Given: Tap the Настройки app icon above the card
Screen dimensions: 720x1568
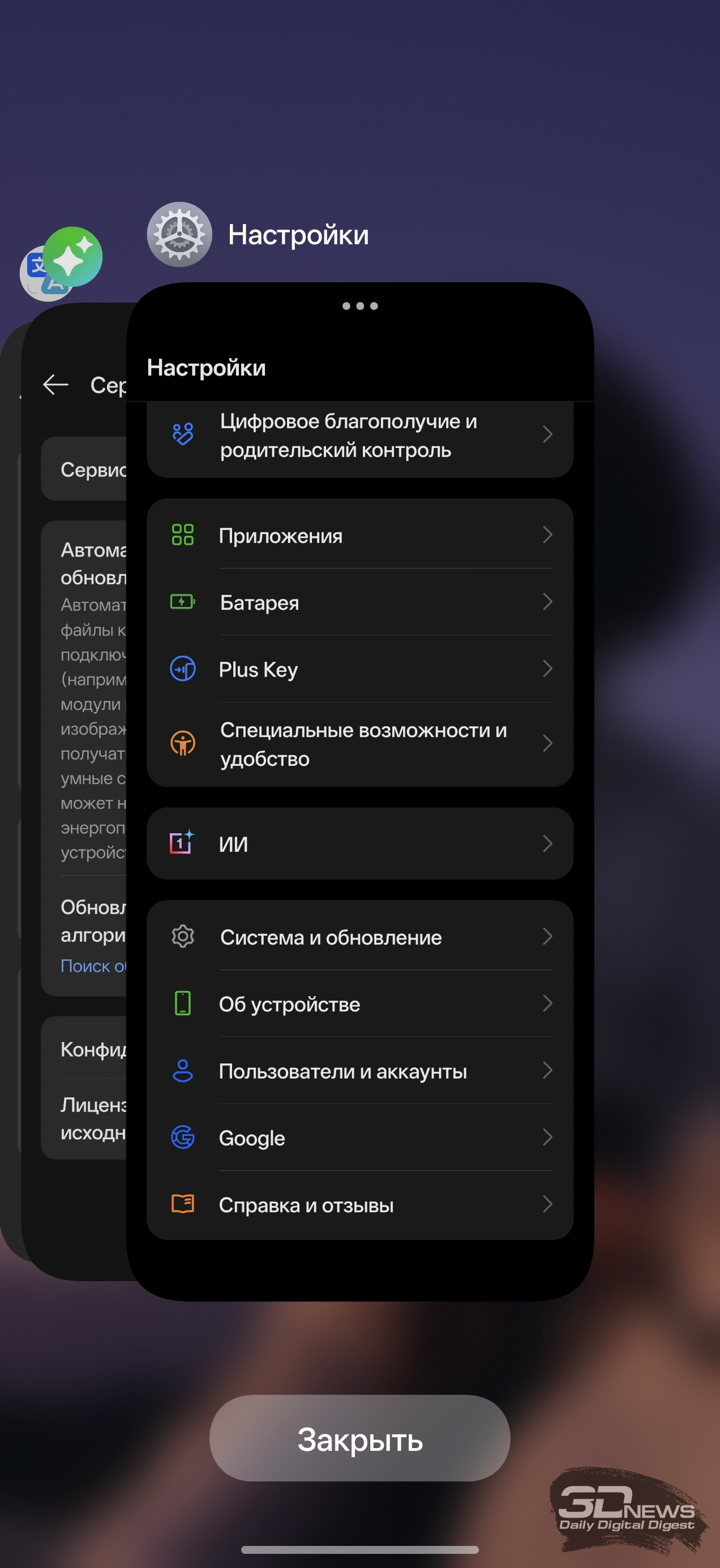Looking at the screenshot, I should (x=179, y=234).
